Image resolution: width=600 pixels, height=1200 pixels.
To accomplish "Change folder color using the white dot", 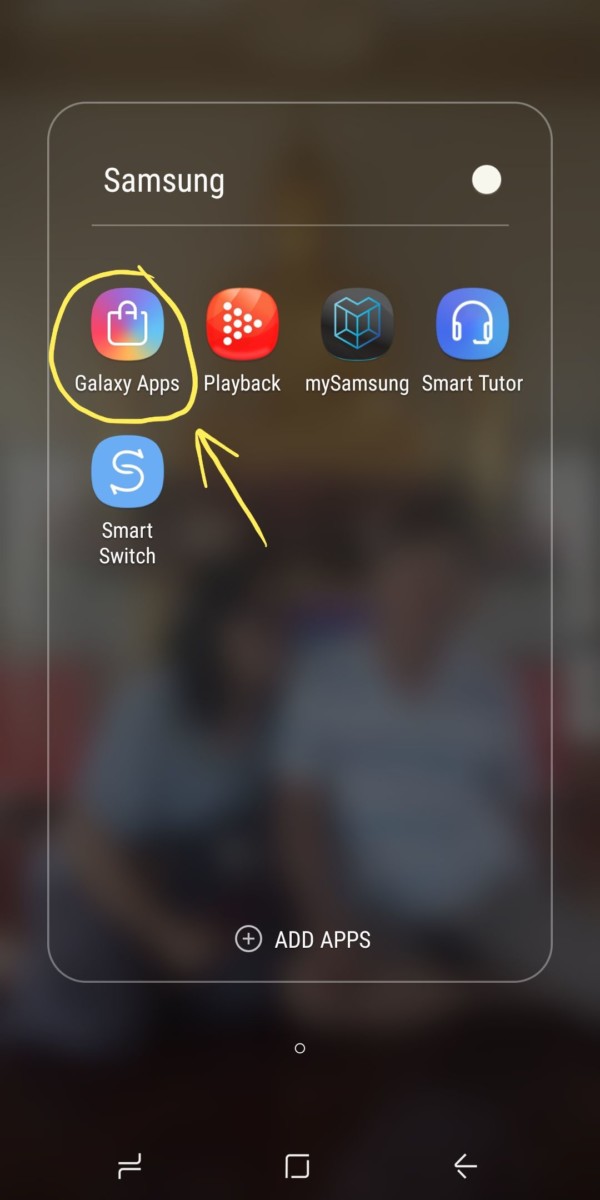I will click(x=486, y=180).
